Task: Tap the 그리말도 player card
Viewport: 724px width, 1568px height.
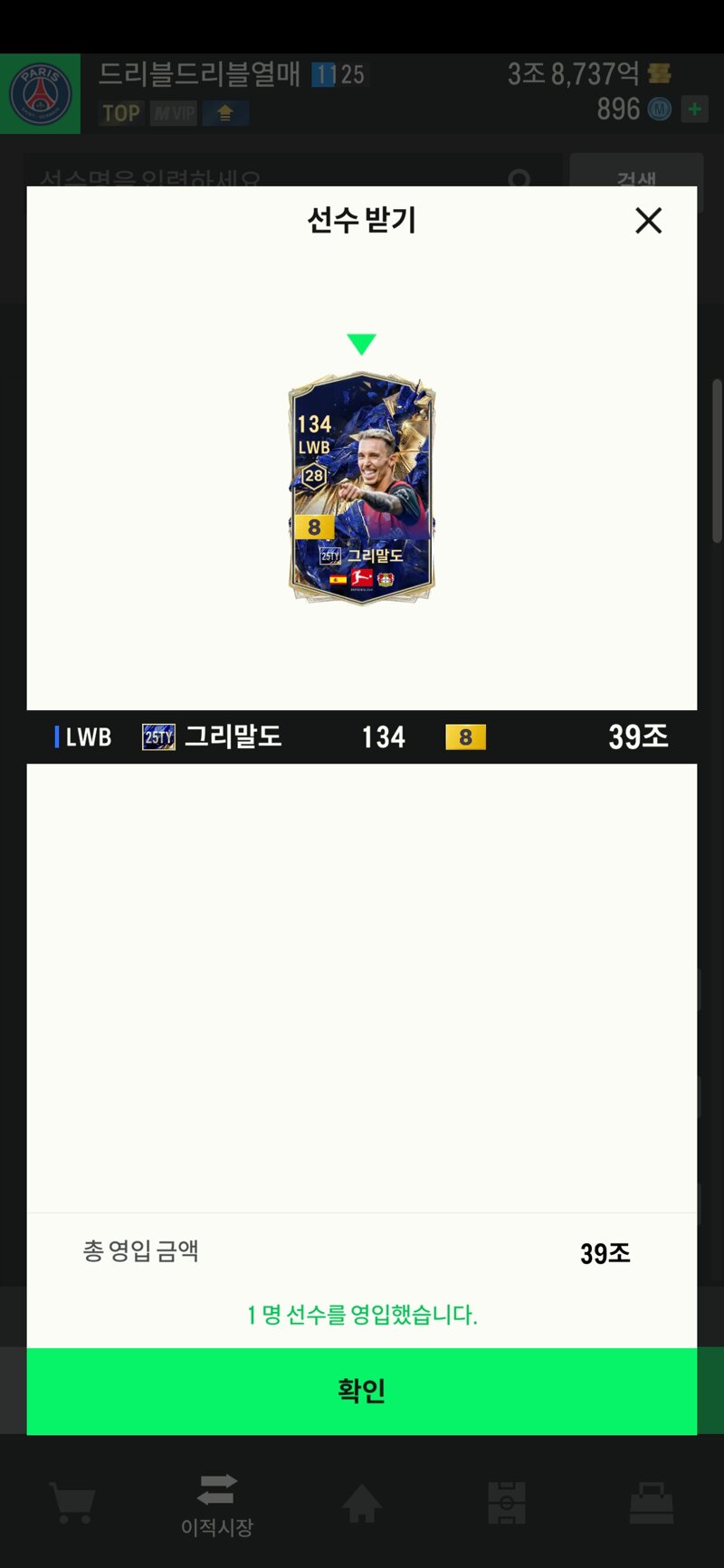Action: (362, 489)
